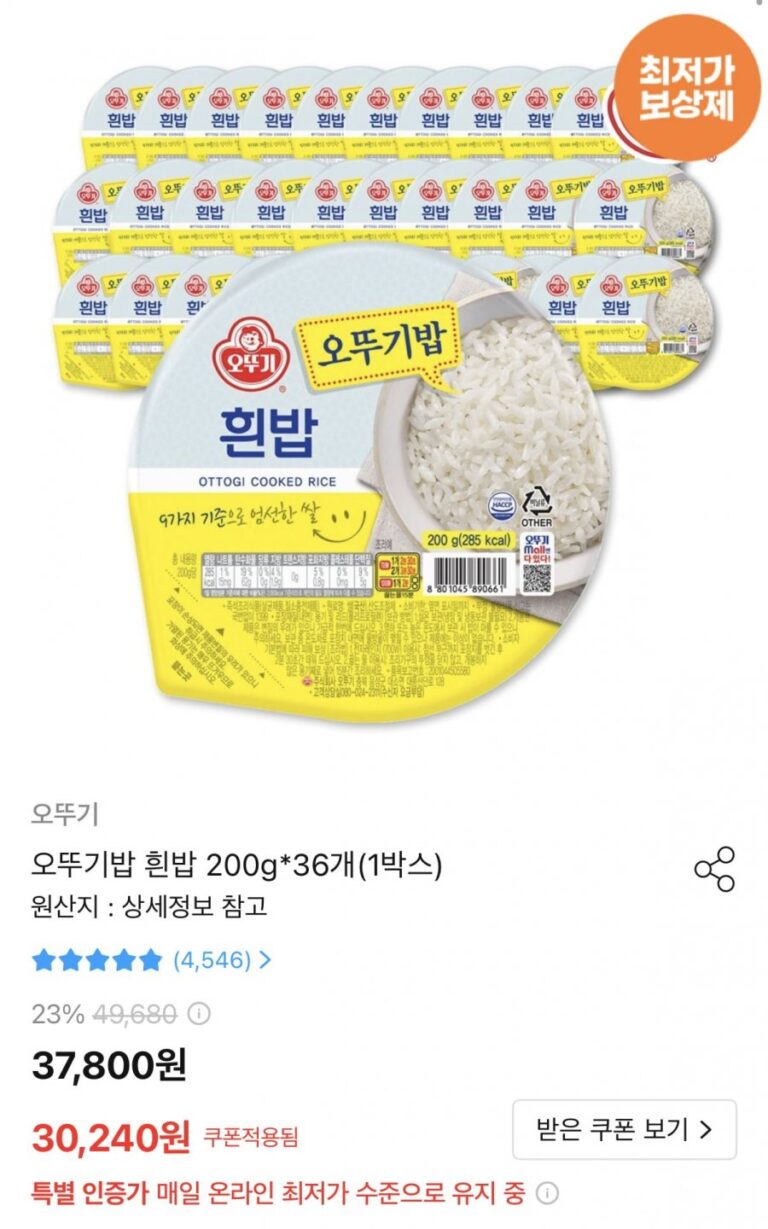Tap the 받은 쿠폰 보기 button

pos(624,1130)
